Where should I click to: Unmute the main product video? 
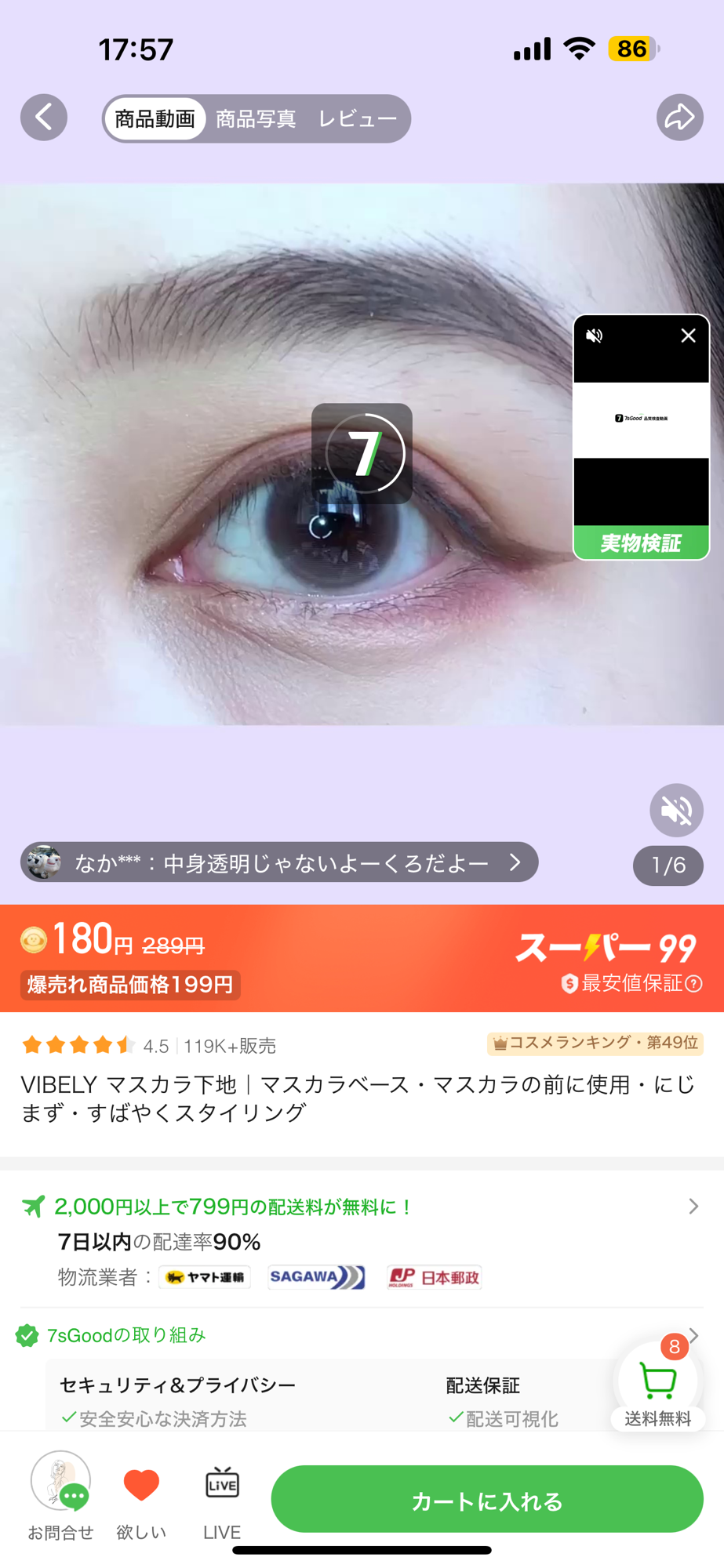point(676,810)
